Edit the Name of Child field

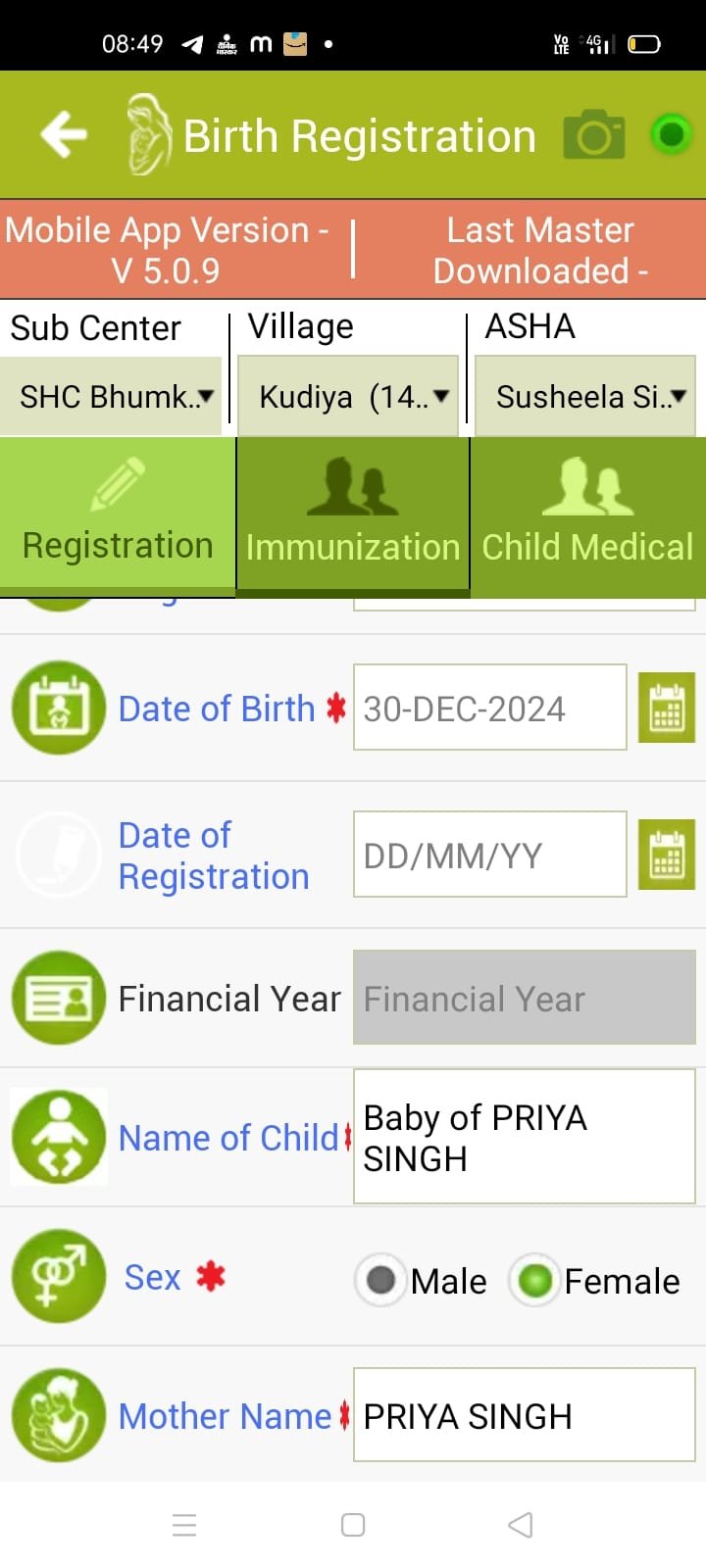click(x=524, y=1137)
